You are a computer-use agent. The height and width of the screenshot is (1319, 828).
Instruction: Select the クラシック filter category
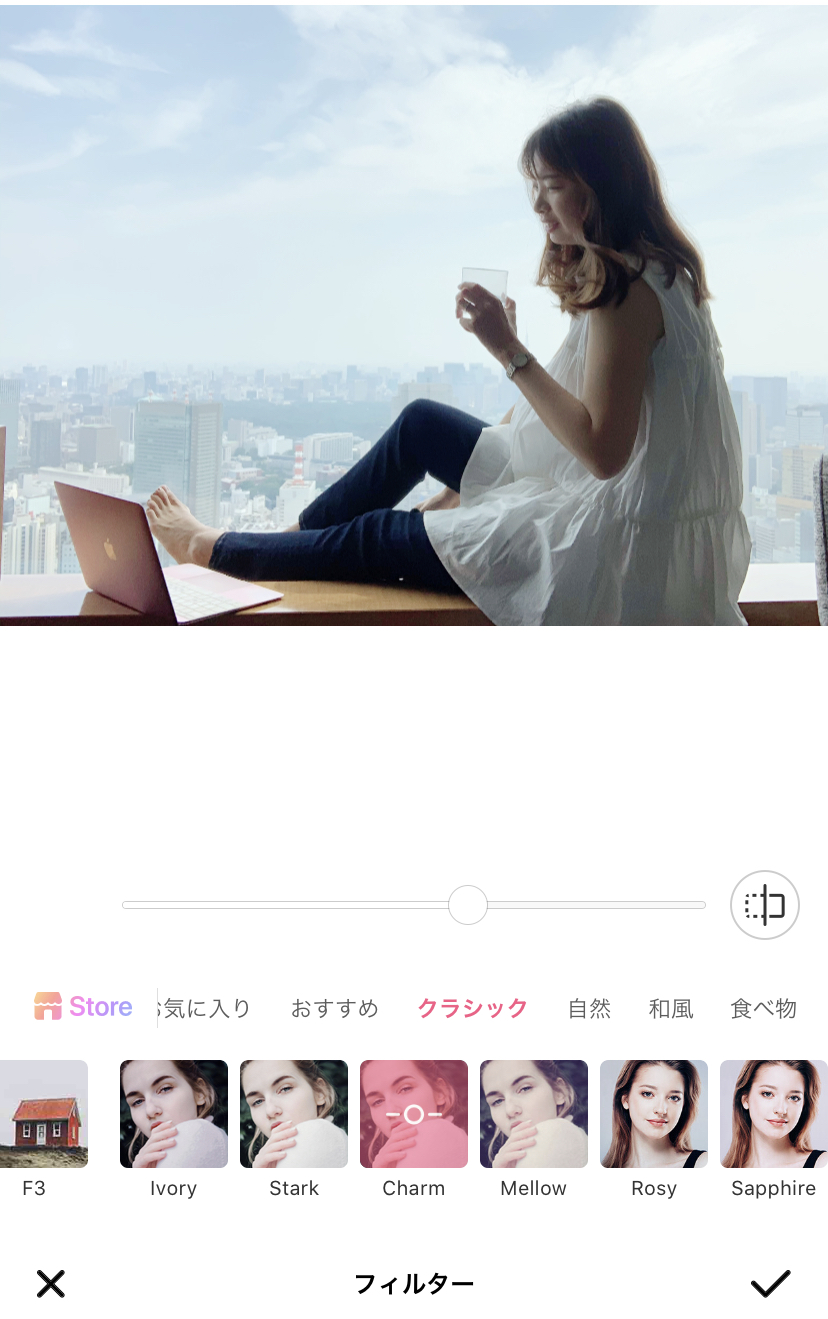tap(472, 1008)
